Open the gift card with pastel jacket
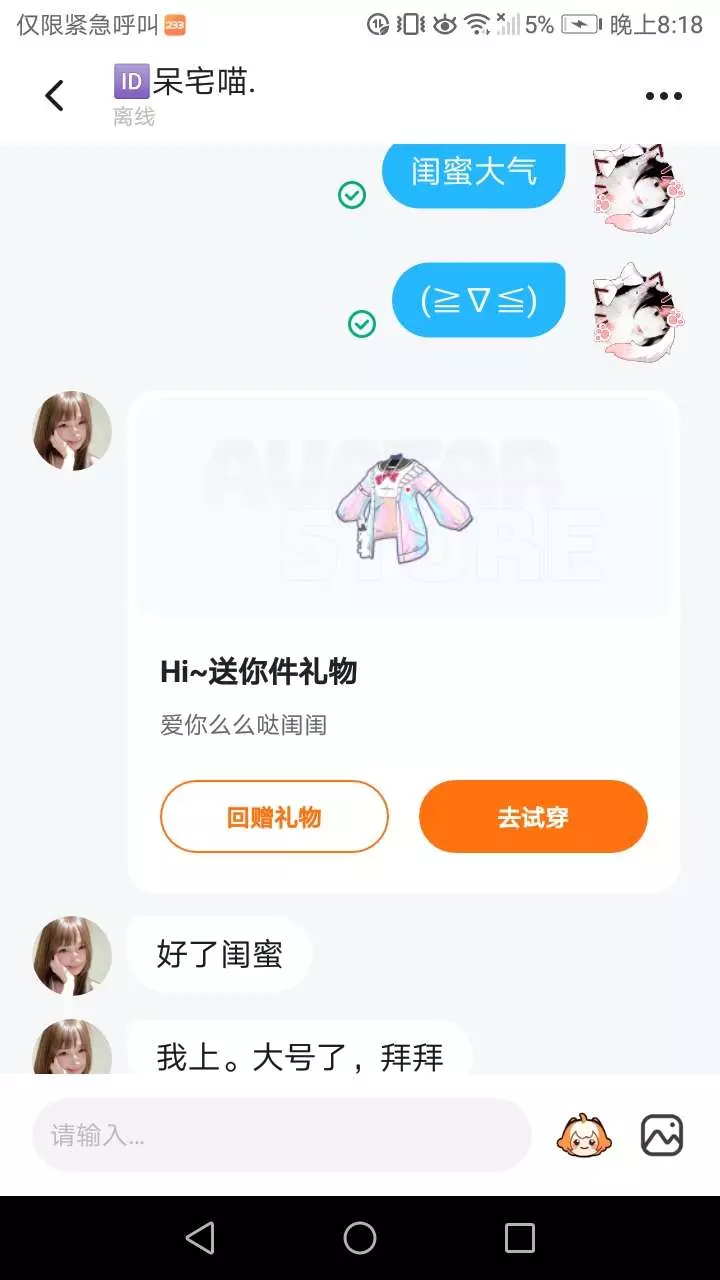Image resolution: width=720 pixels, height=1280 pixels. 404,641
